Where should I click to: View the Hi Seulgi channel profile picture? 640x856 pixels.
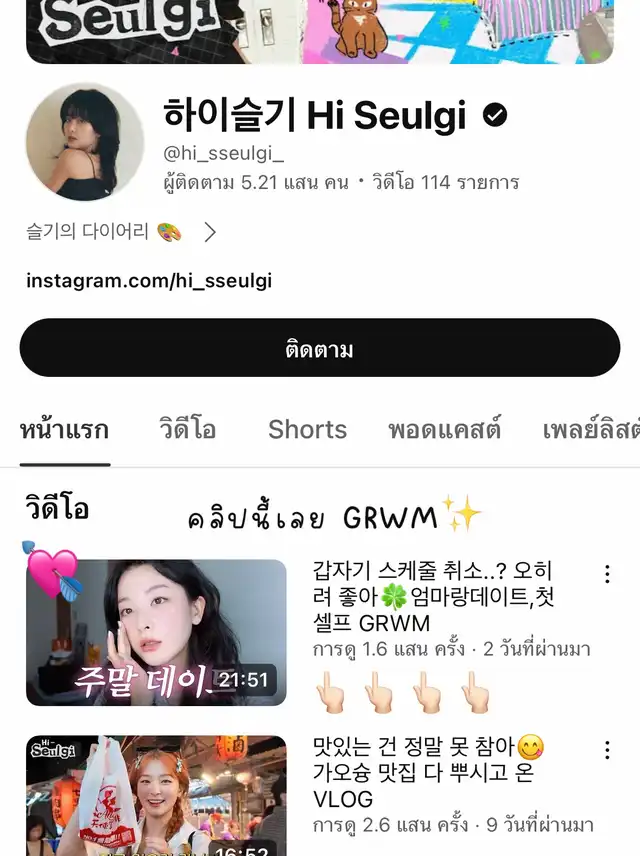coord(85,142)
